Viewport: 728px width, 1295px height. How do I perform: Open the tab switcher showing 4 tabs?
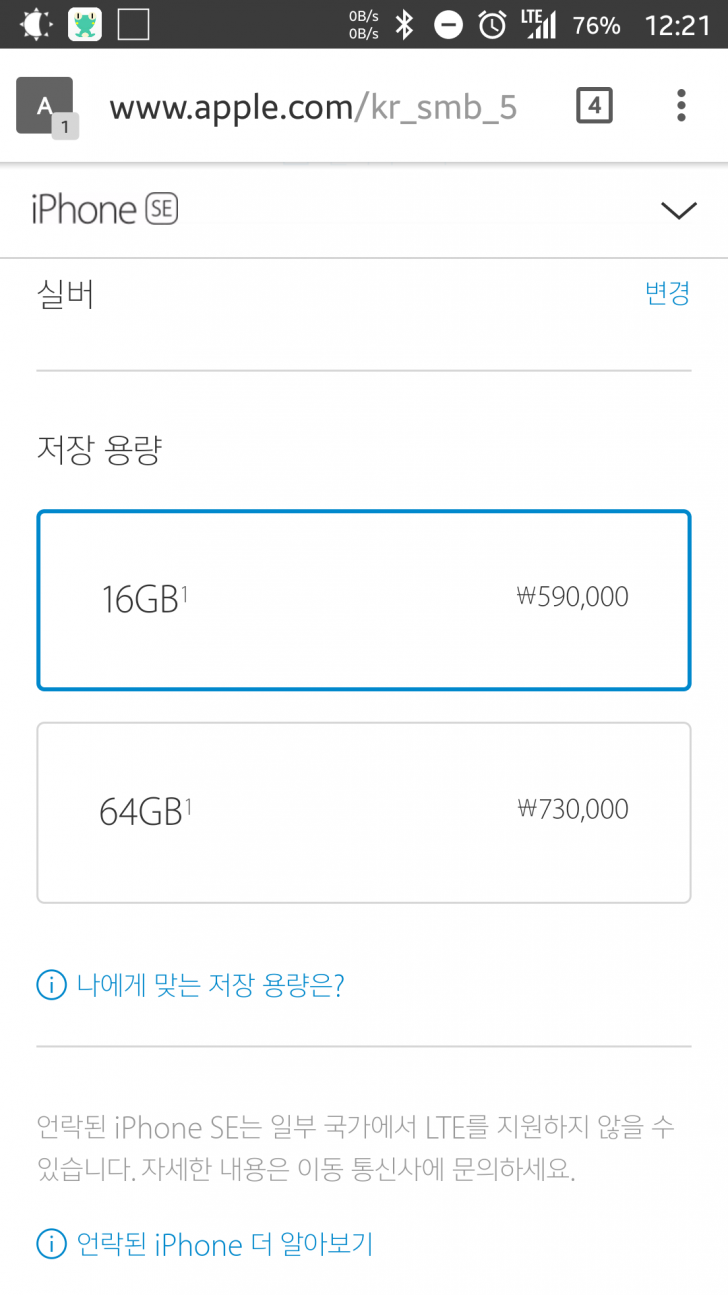[x=594, y=105]
